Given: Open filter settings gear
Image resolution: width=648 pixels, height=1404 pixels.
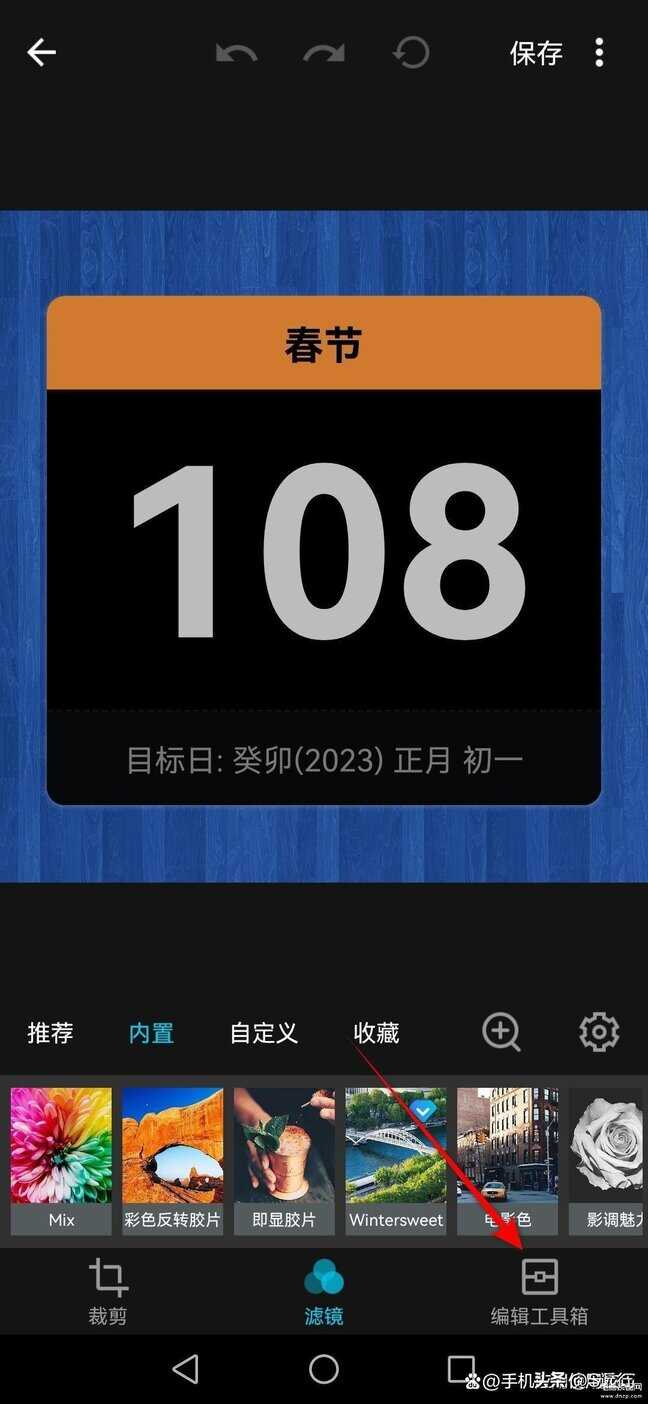Looking at the screenshot, I should point(599,1032).
